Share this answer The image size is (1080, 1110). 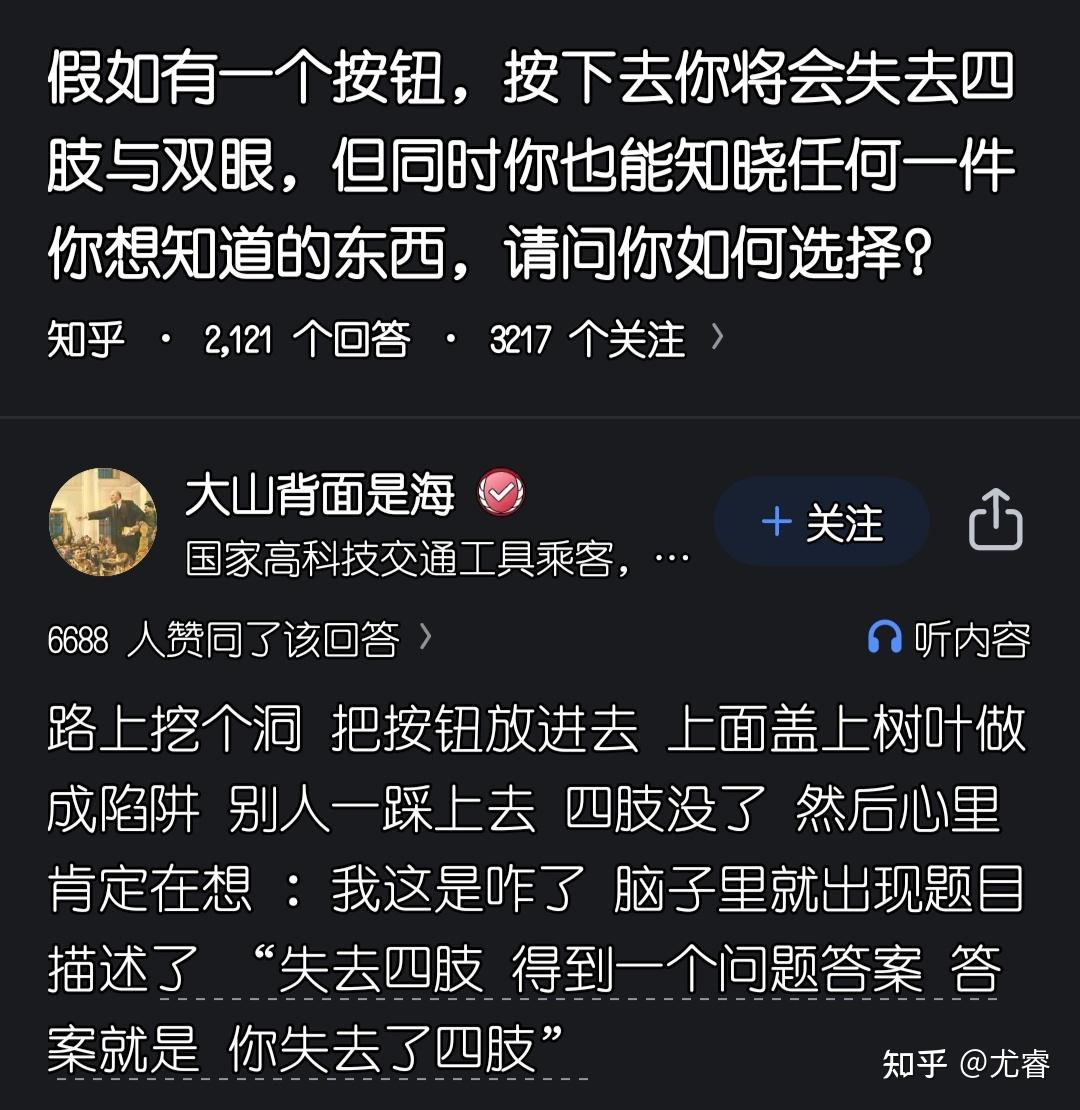click(995, 520)
